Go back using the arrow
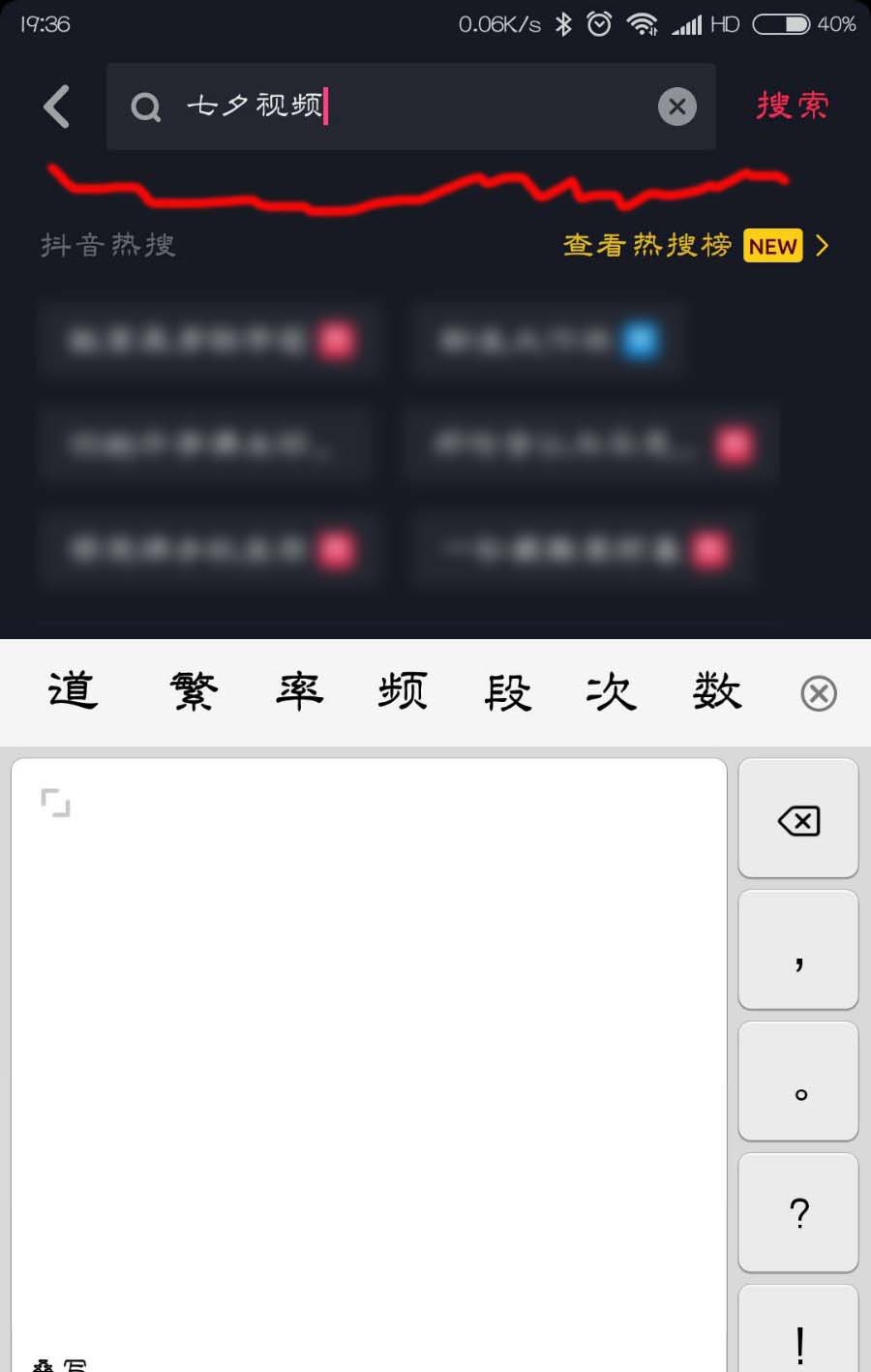The height and width of the screenshot is (1372, 871). (57, 107)
